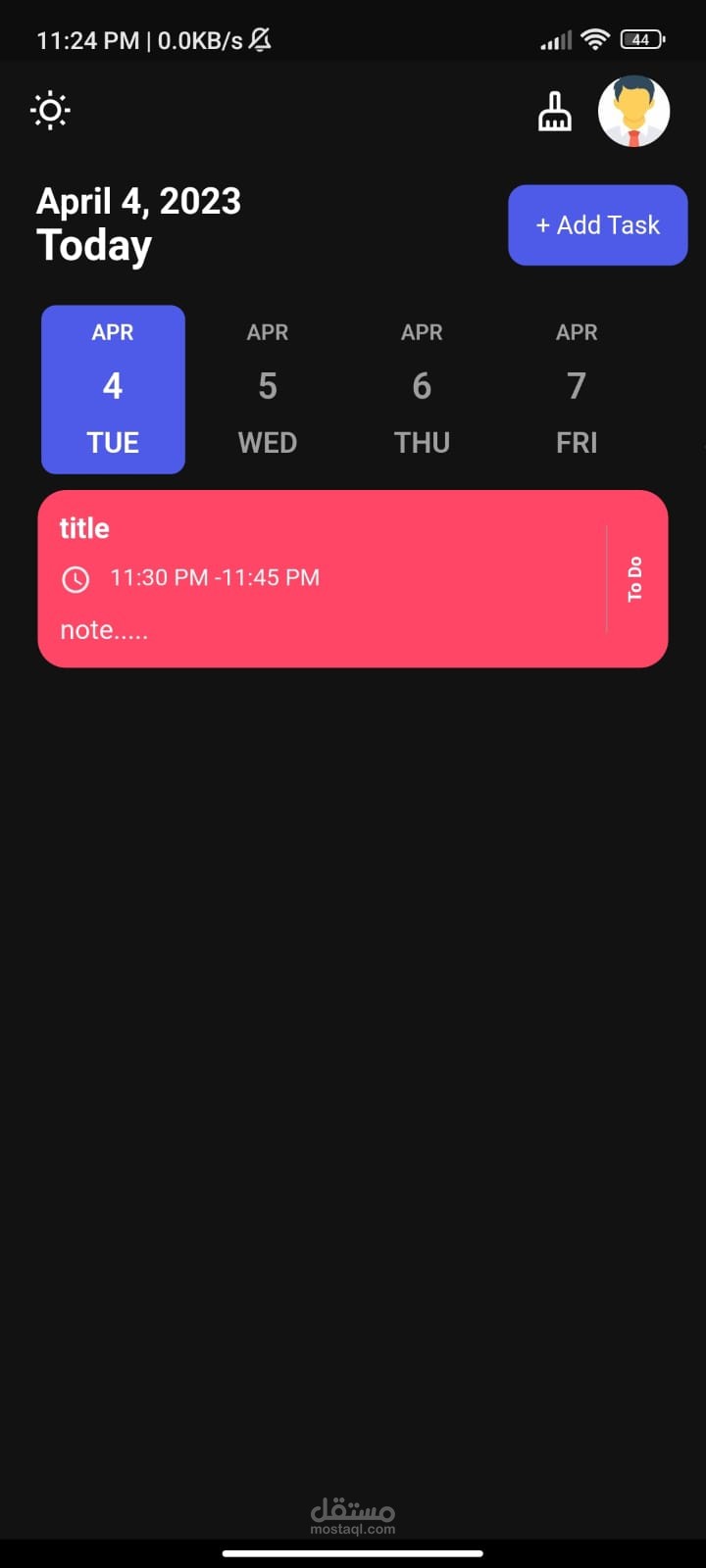Open the profile avatar picture
706x1568 pixels.
(x=633, y=111)
